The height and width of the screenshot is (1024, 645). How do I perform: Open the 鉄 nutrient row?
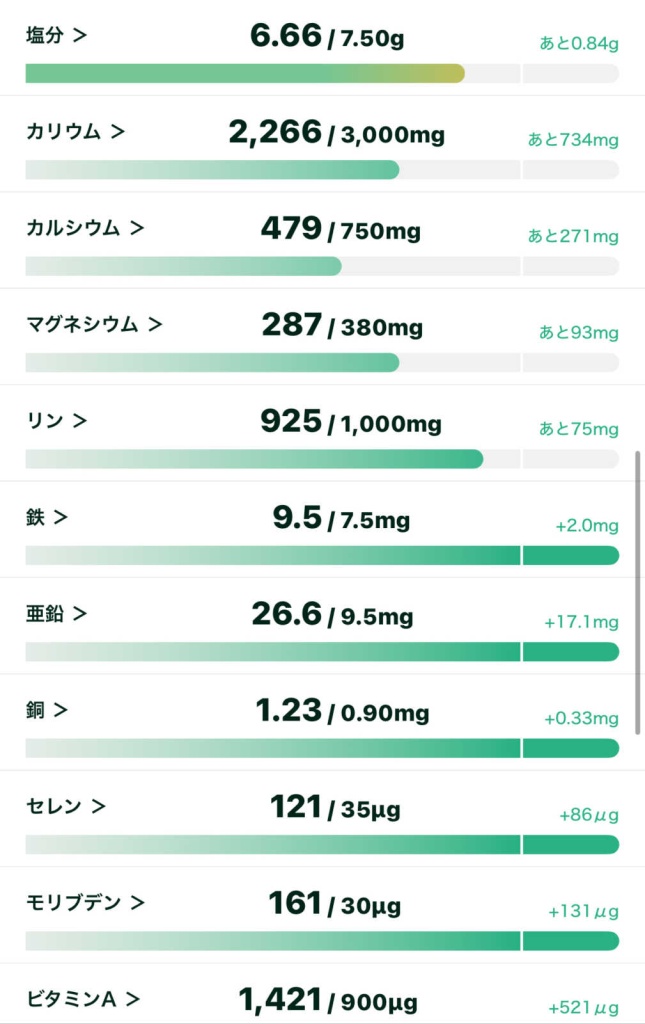point(47,517)
